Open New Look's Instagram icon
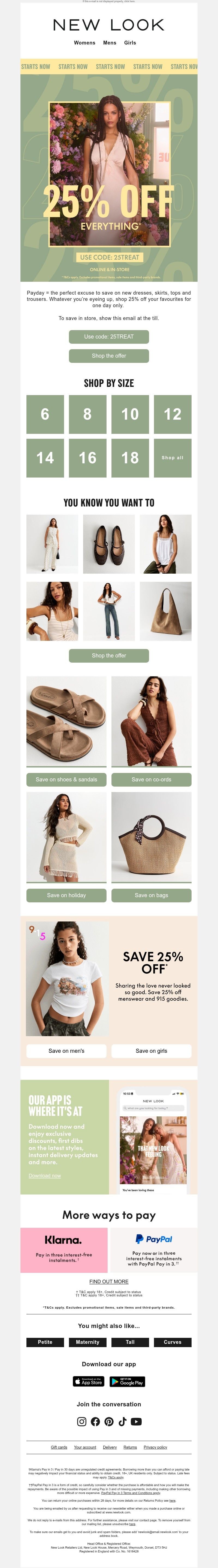This screenshot has width=218, height=1568. (x=82, y=1421)
